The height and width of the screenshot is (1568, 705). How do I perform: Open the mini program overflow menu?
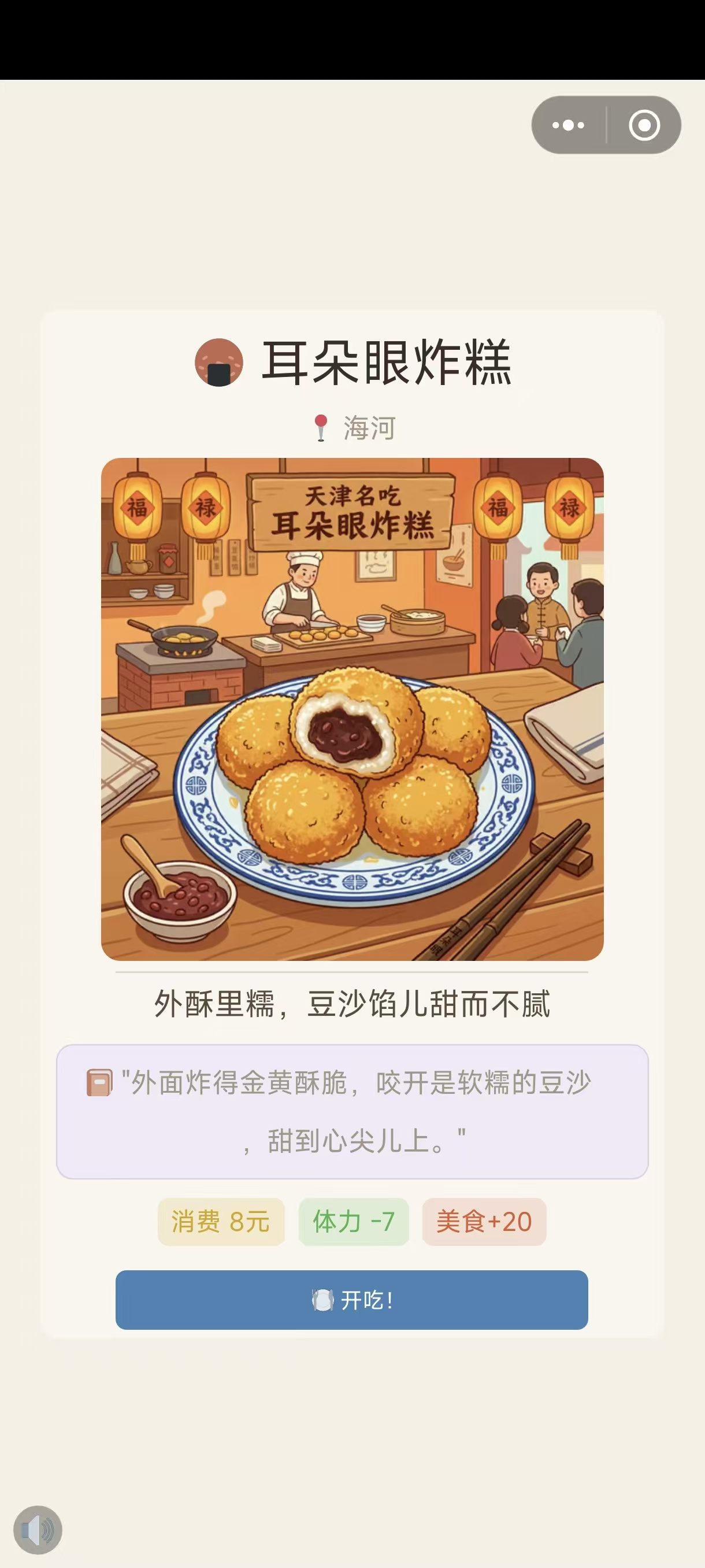pyautogui.click(x=568, y=125)
